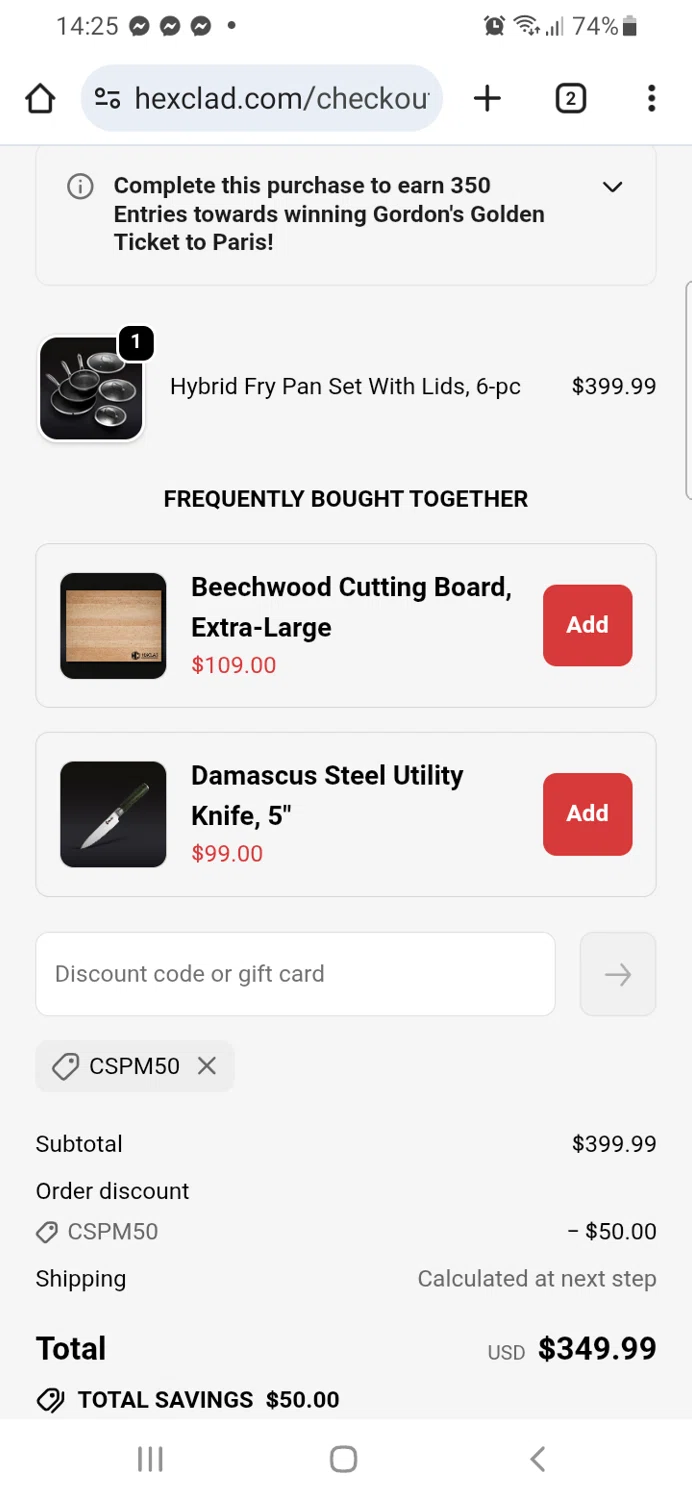
Task: Expand the Golden Ticket entries notice
Action: [x=612, y=187]
